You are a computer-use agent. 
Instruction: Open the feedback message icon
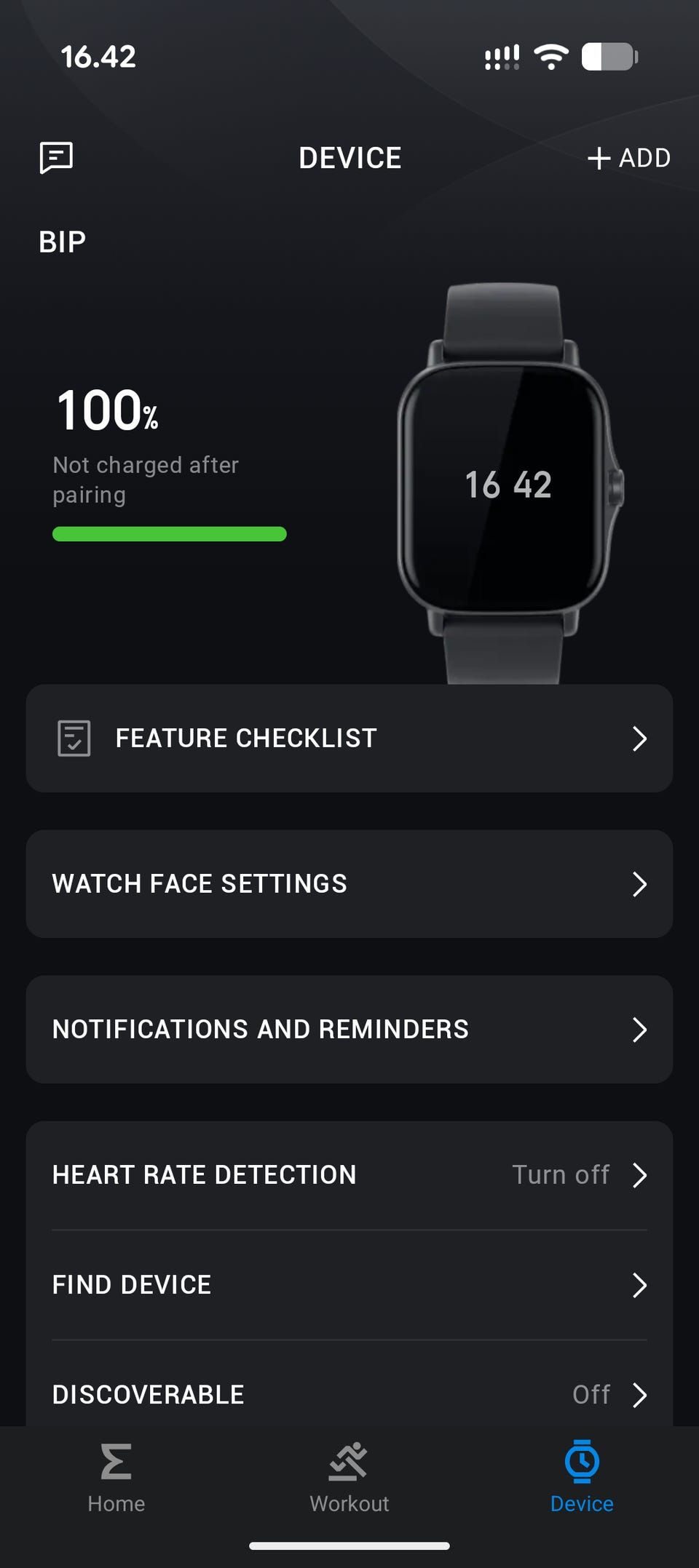click(x=56, y=158)
